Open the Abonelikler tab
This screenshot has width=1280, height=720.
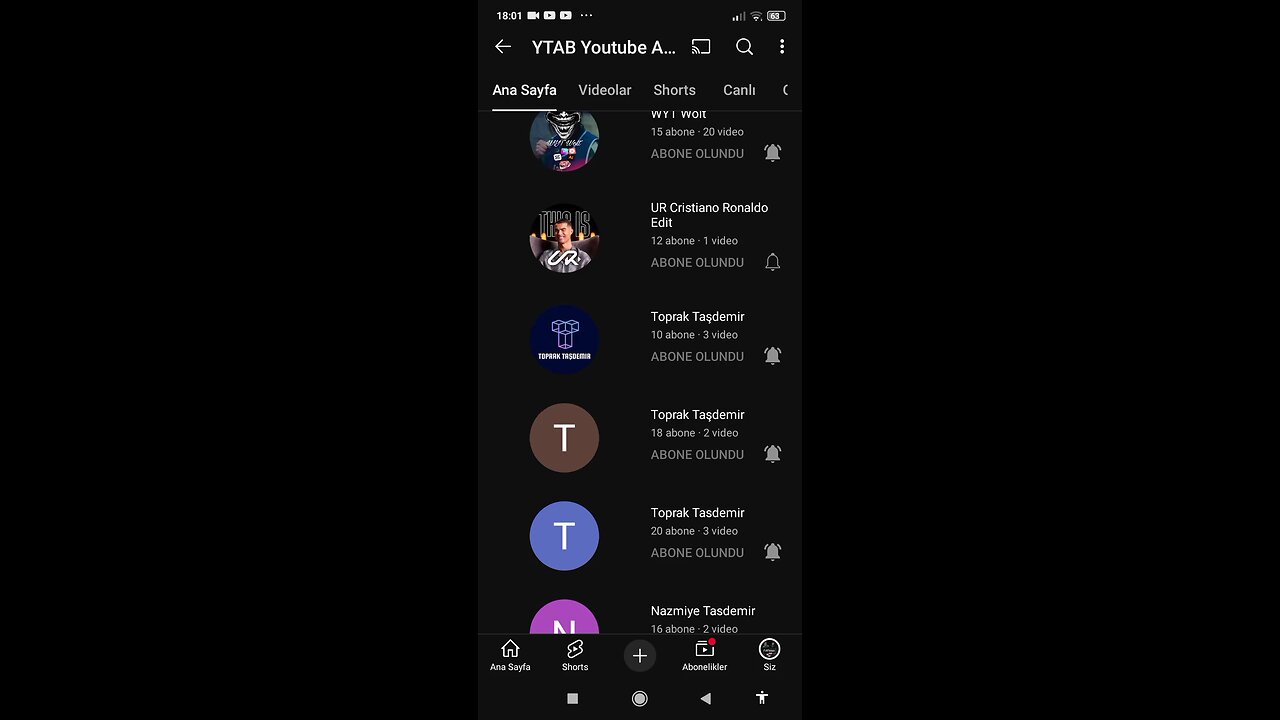[704, 655]
